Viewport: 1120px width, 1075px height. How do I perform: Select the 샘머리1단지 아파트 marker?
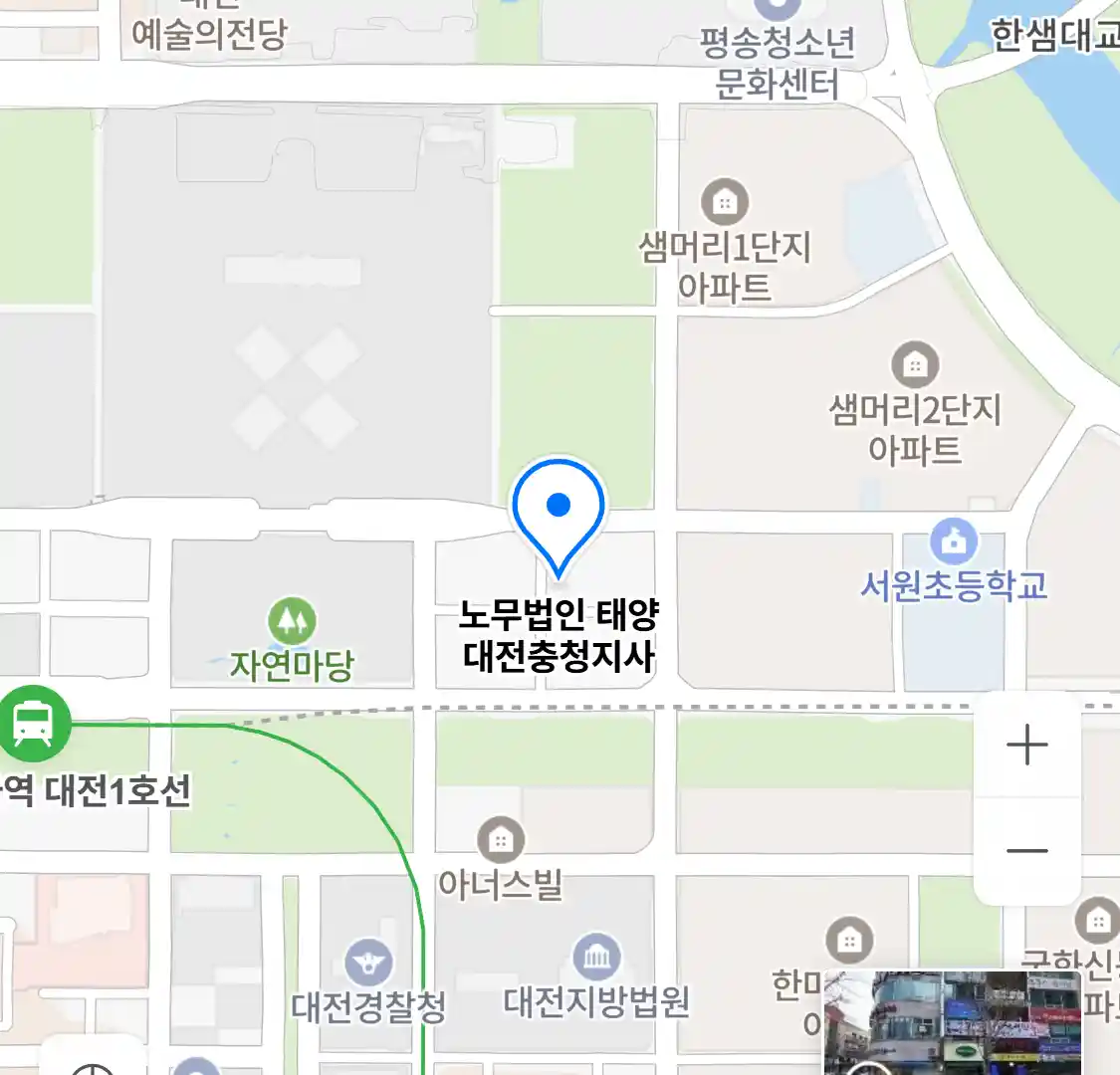coord(725,203)
